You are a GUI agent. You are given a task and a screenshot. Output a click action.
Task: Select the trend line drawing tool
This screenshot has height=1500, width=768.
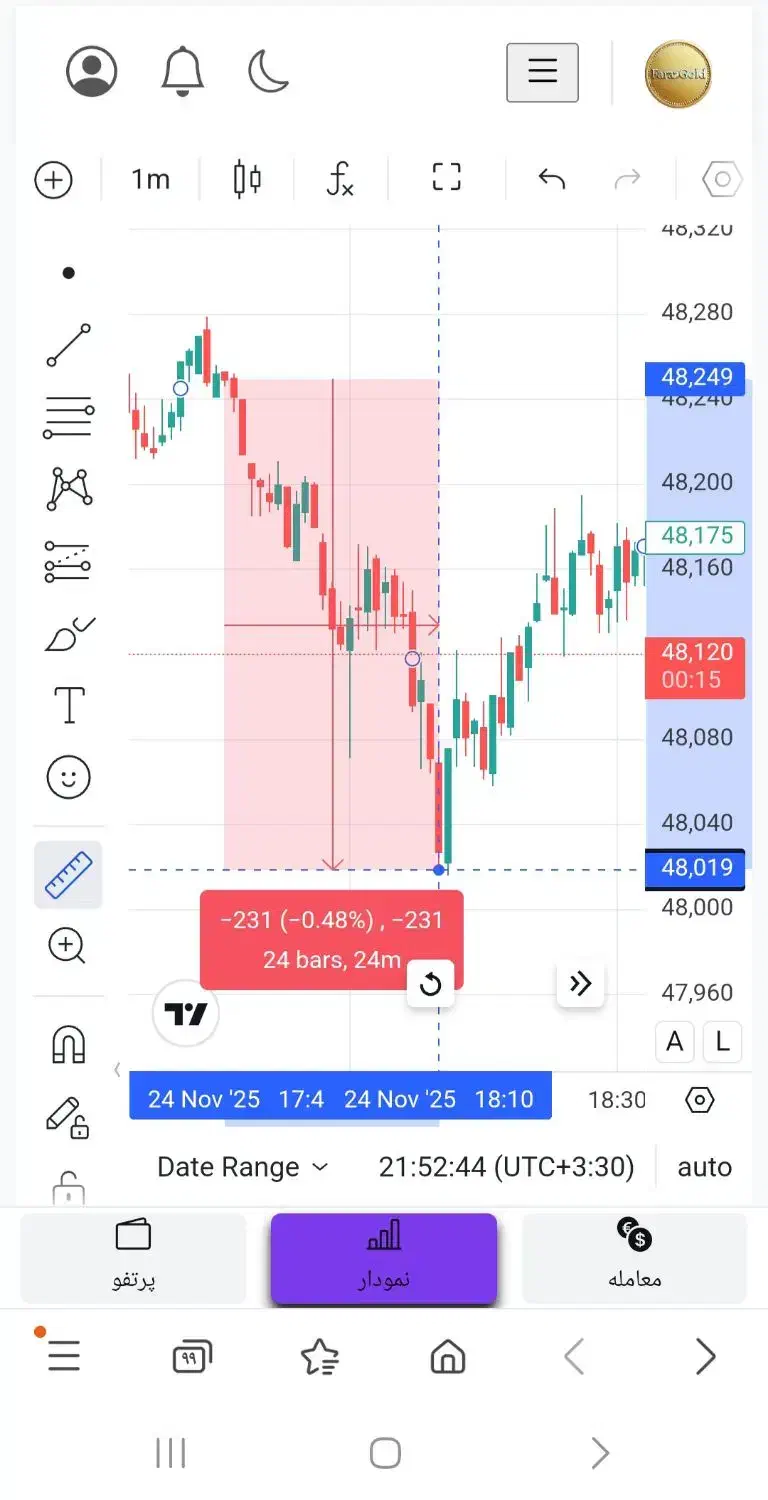tap(68, 345)
